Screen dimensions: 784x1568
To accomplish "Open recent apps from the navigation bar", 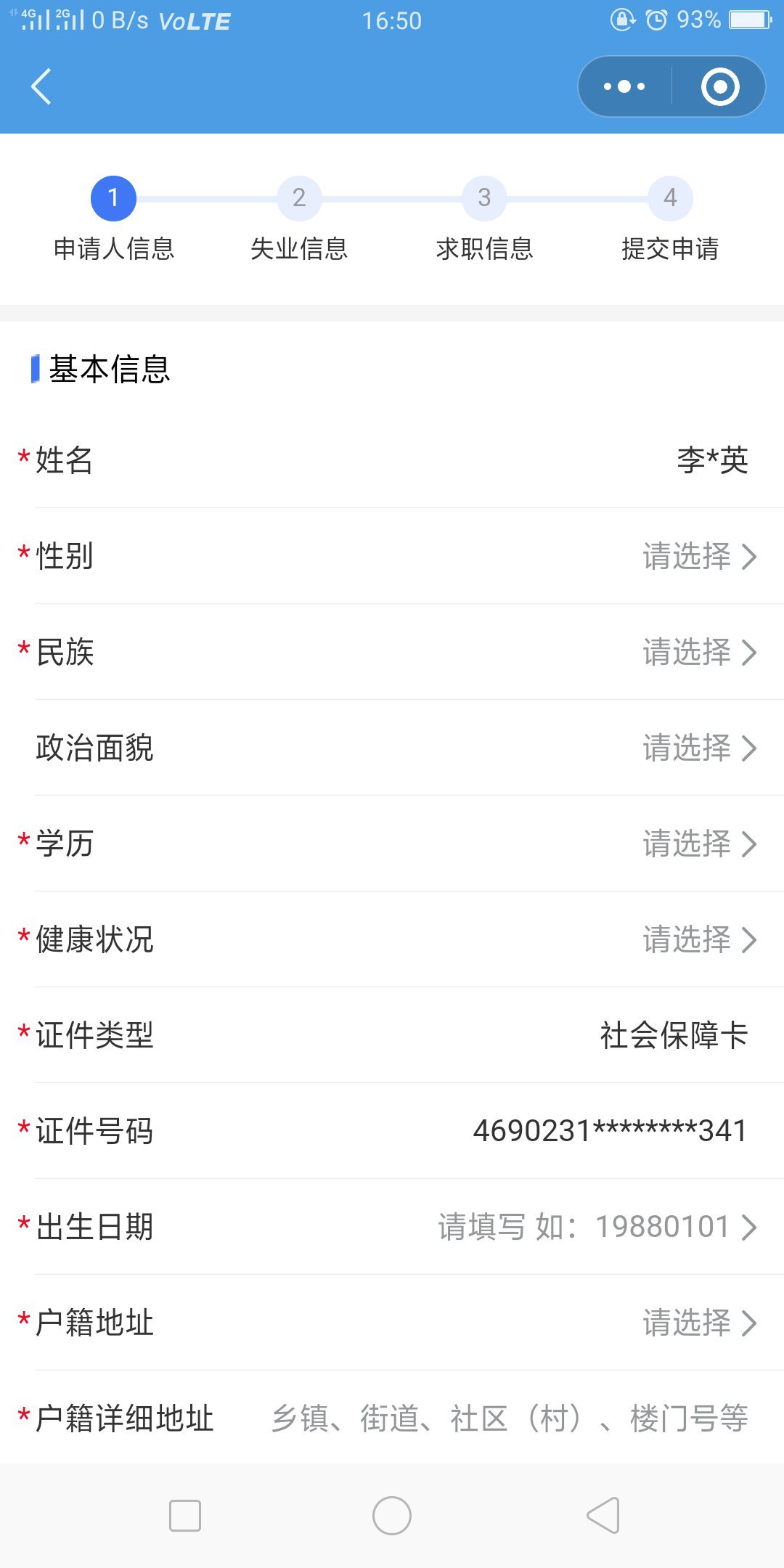I will click(185, 1516).
